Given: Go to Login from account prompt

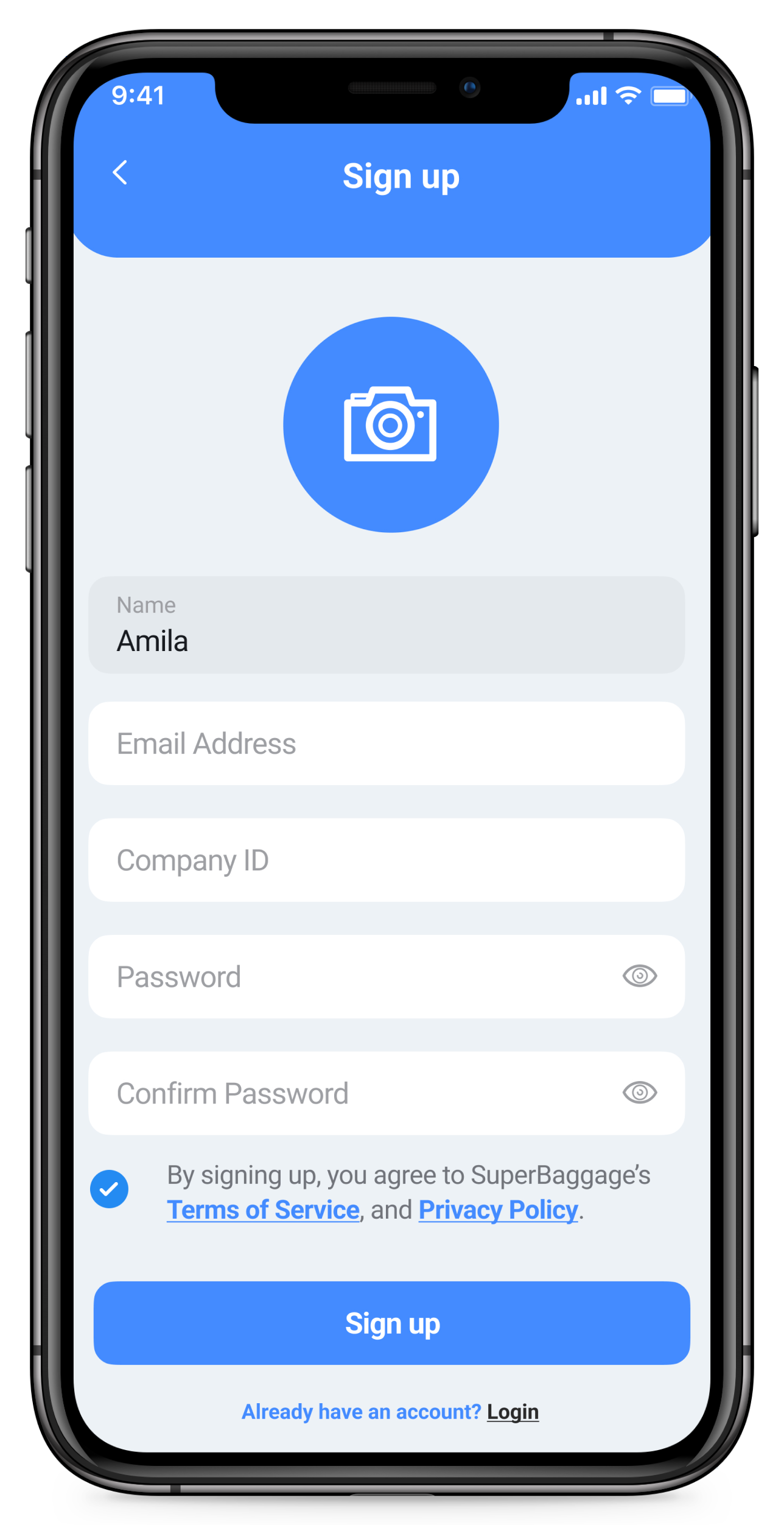Looking at the screenshot, I should [513, 1412].
